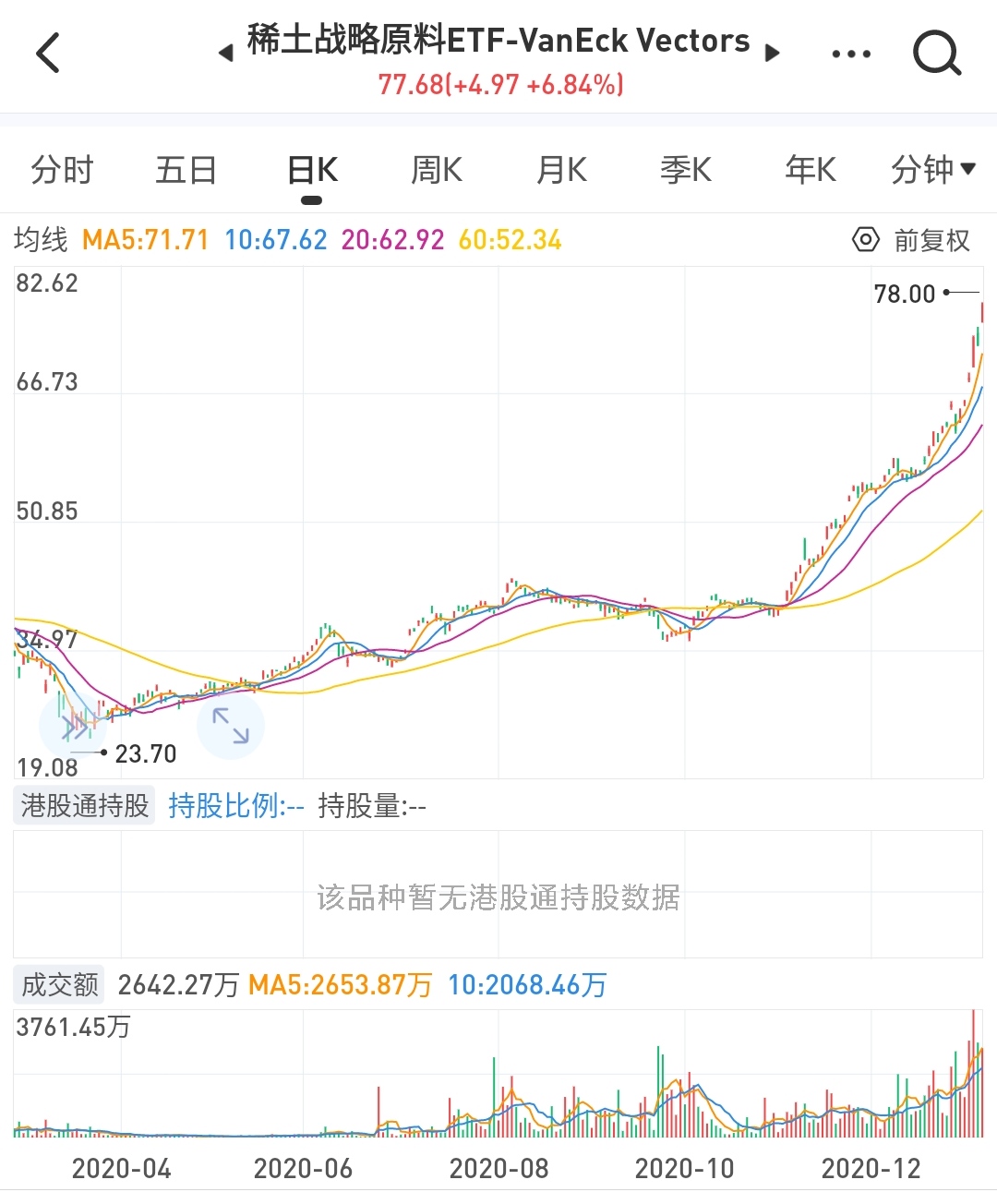Viewport: 997px width, 1204px height.
Task: Switch to the 周K weekly chart tab
Action: [x=435, y=169]
